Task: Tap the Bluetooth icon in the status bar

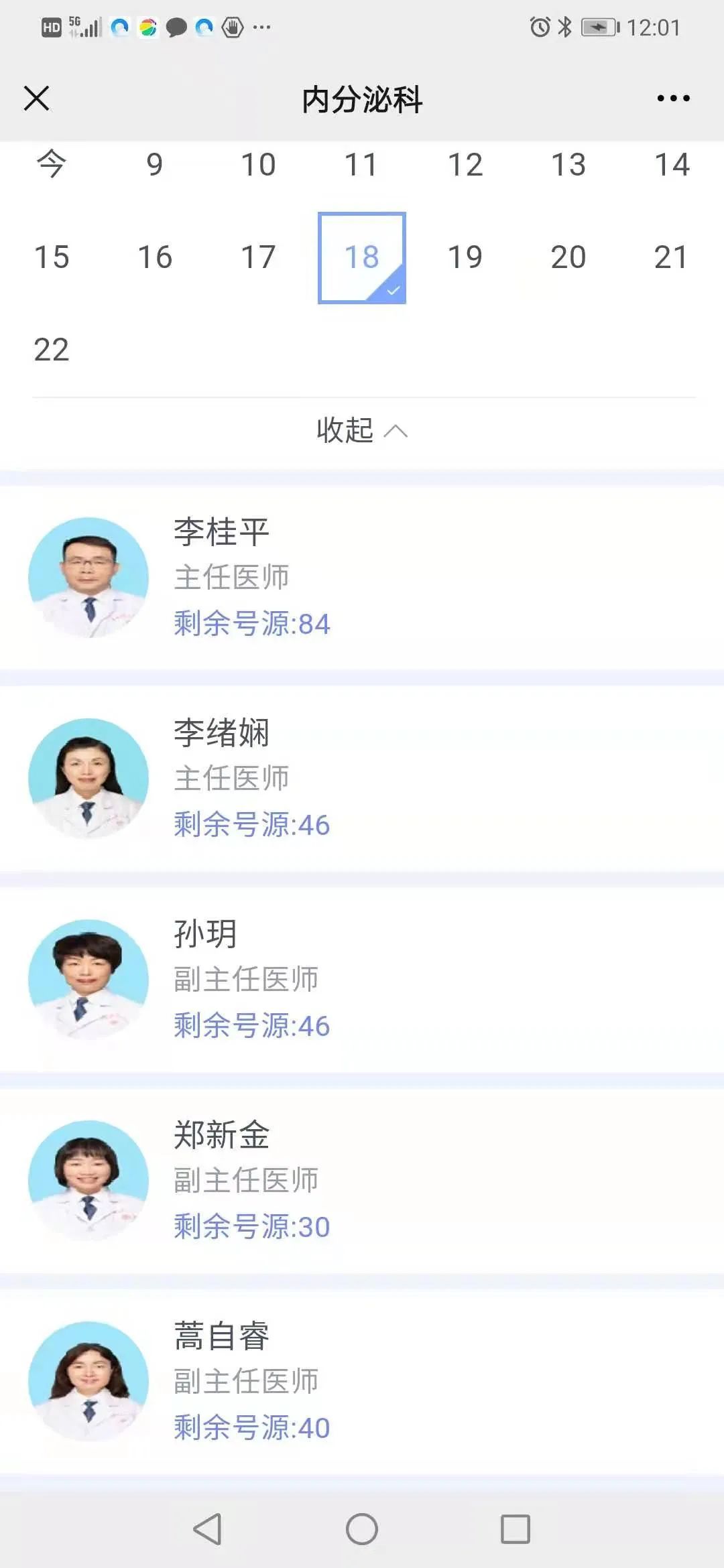Action: pos(564,27)
